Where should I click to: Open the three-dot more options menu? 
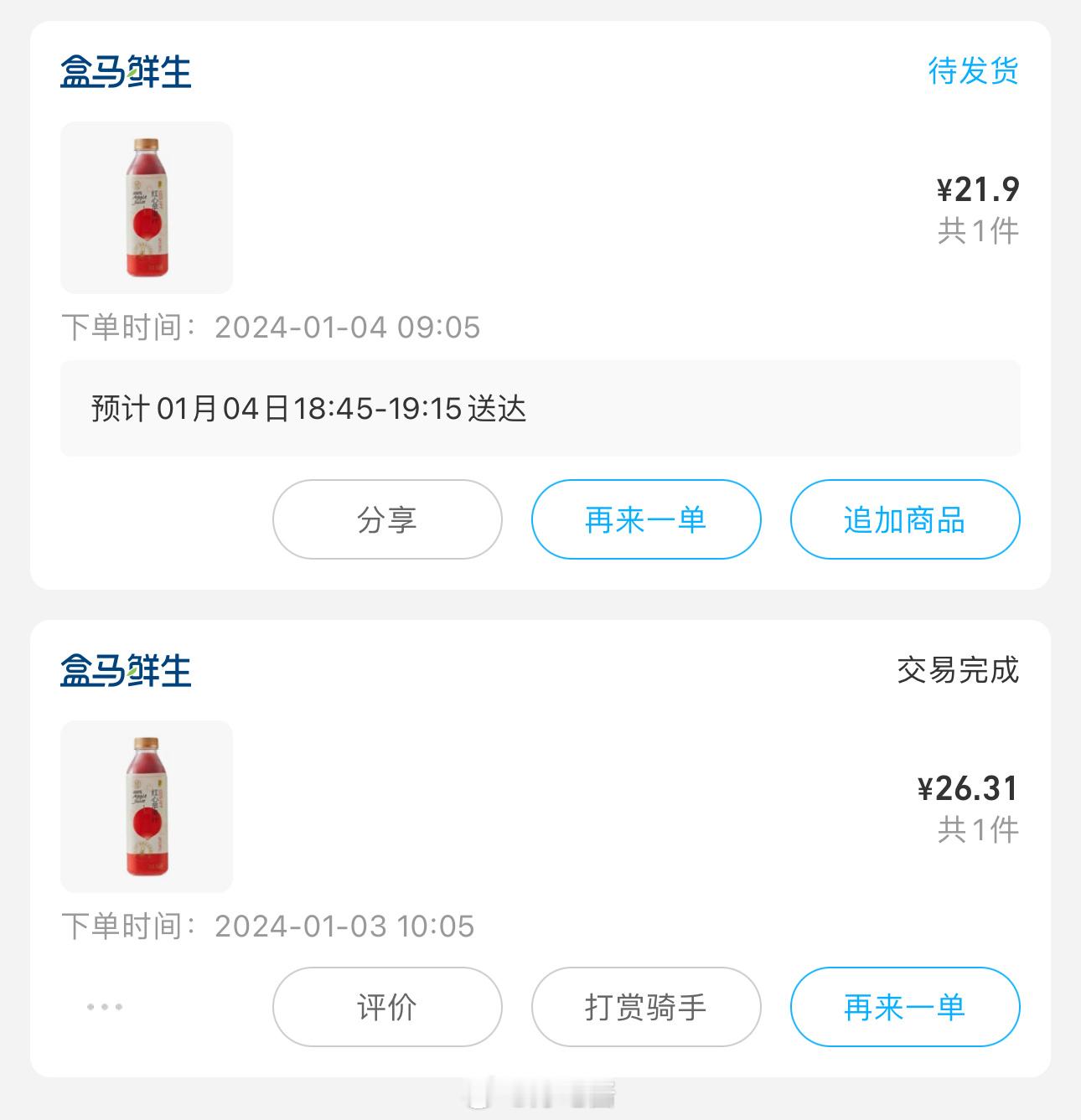pyautogui.click(x=105, y=1007)
